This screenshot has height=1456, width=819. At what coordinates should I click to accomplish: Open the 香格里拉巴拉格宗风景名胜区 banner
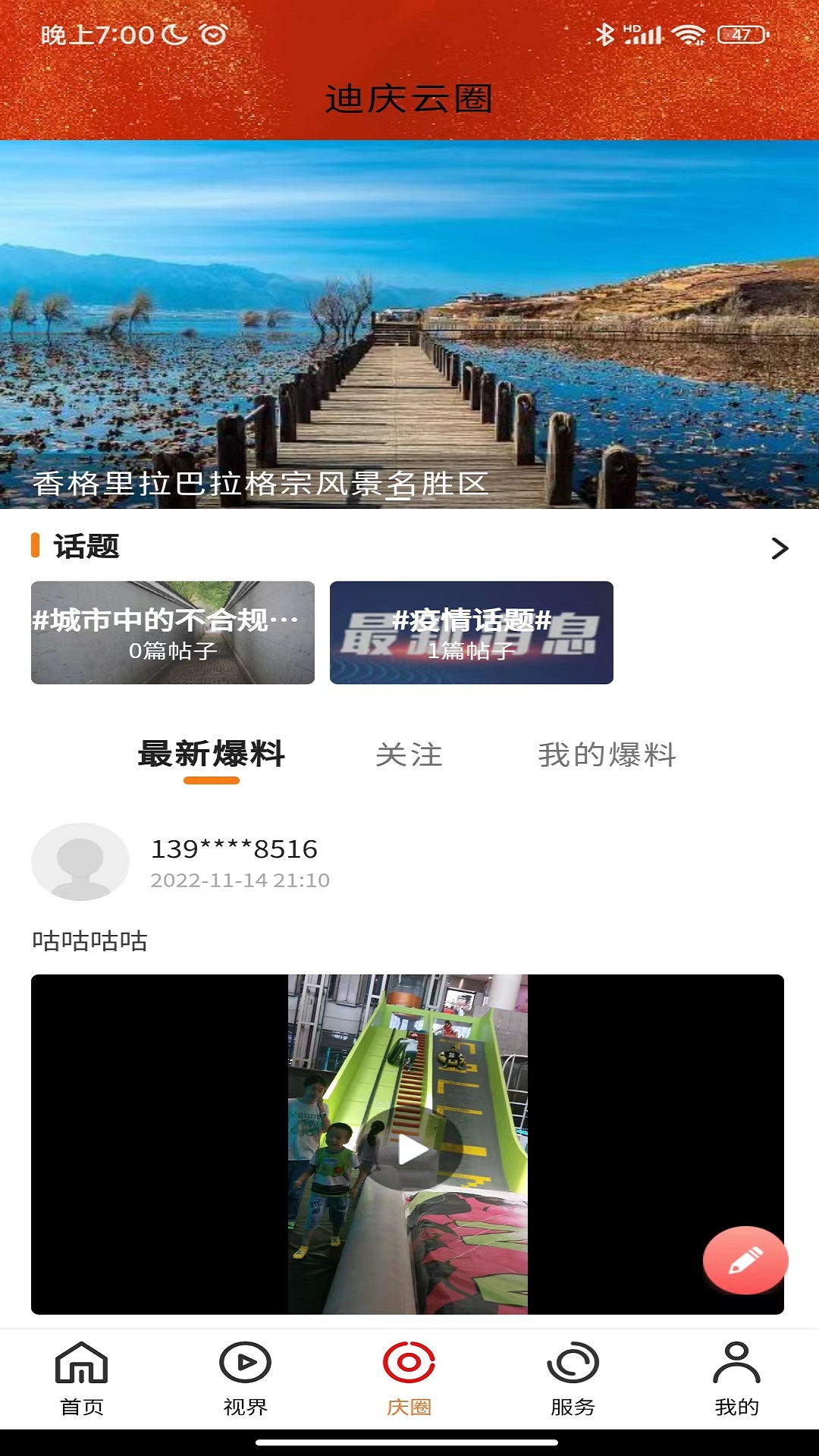pyautogui.click(x=409, y=325)
